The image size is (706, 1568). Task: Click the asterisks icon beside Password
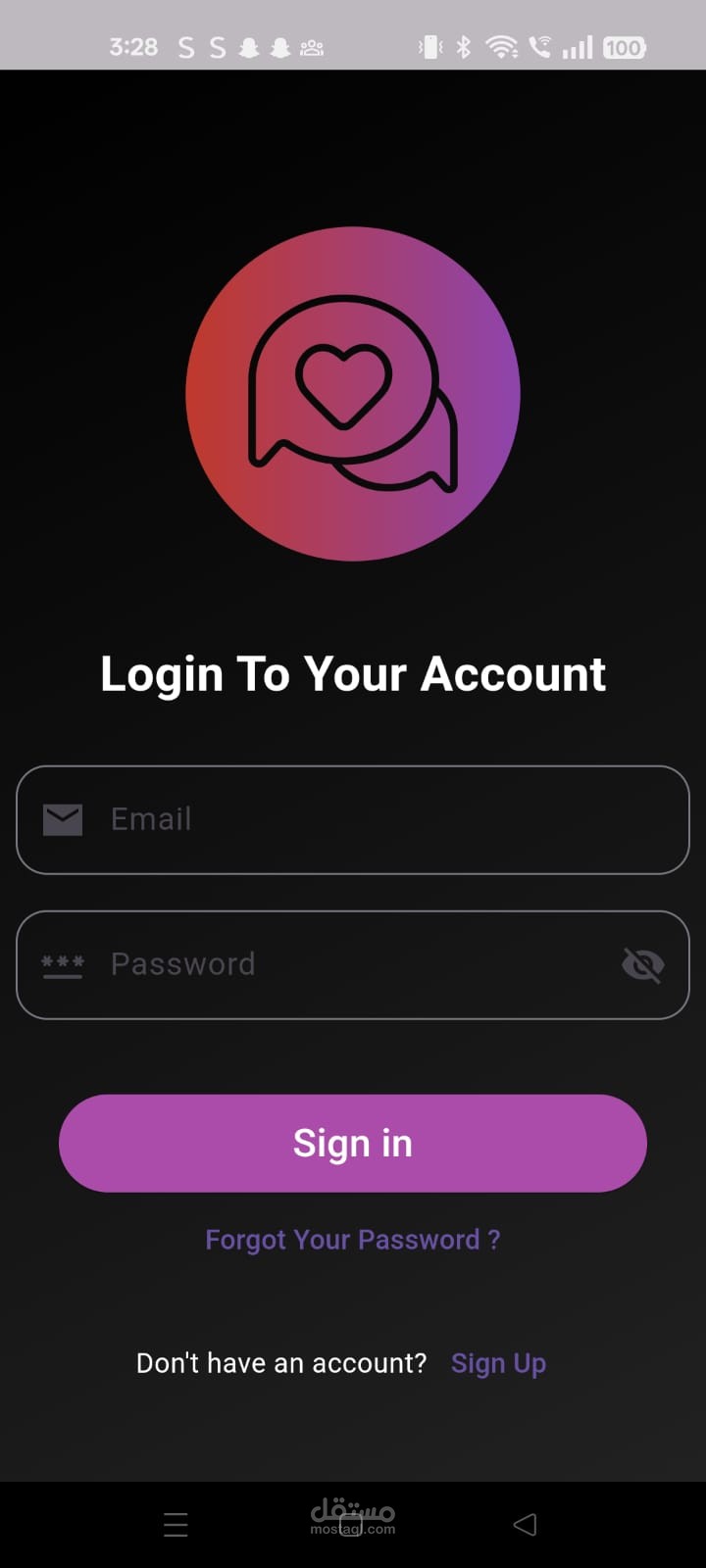coord(62,964)
